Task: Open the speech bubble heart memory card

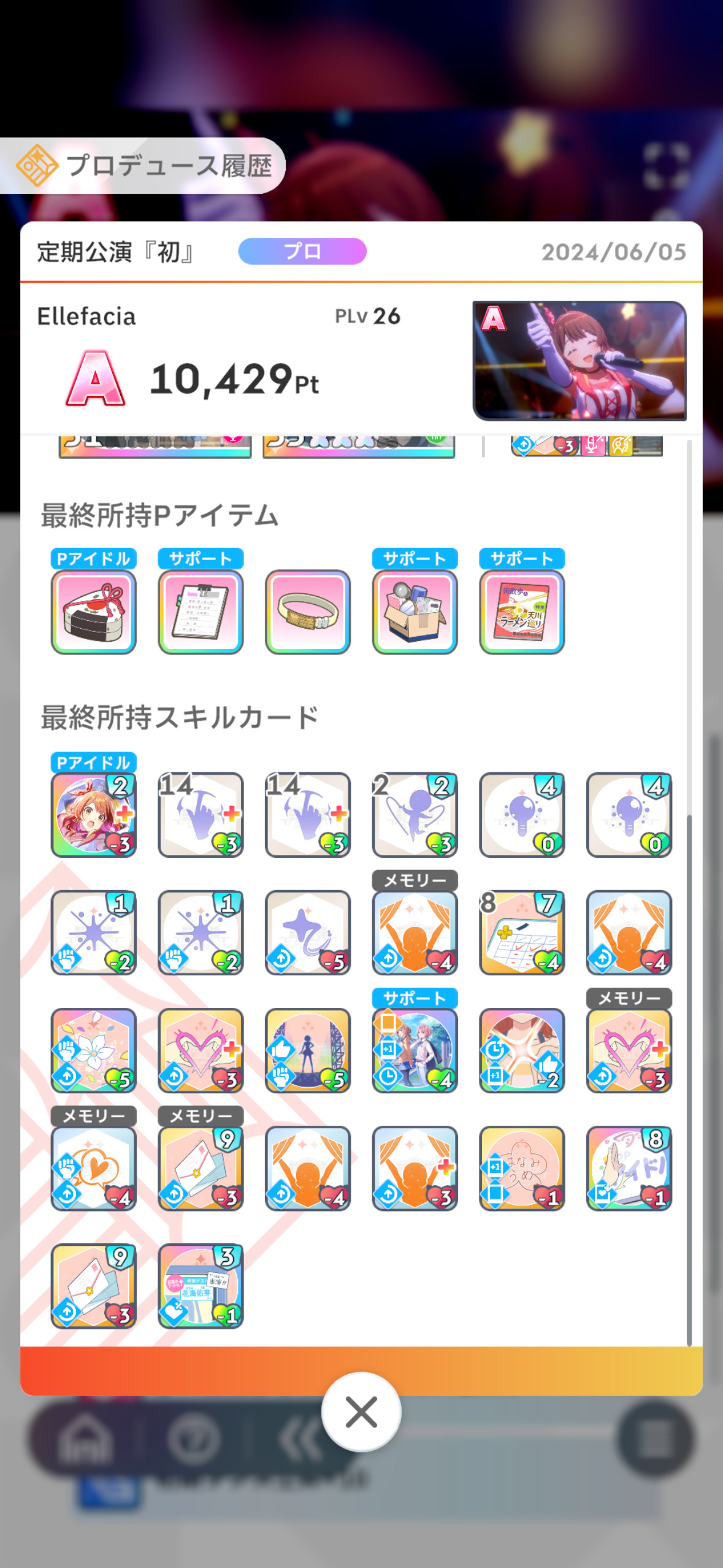Action: tap(93, 1168)
